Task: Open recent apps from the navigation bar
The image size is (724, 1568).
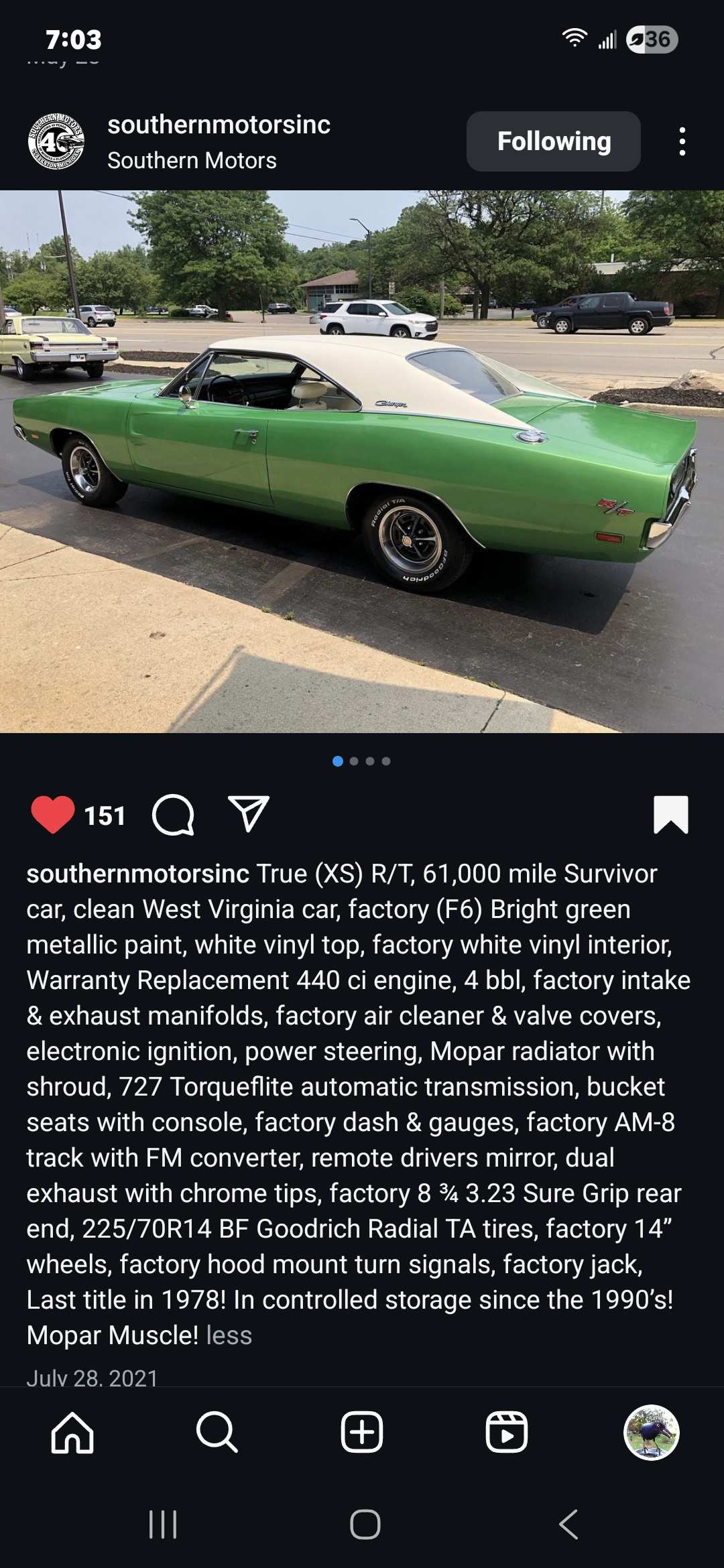Action: [163, 1524]
